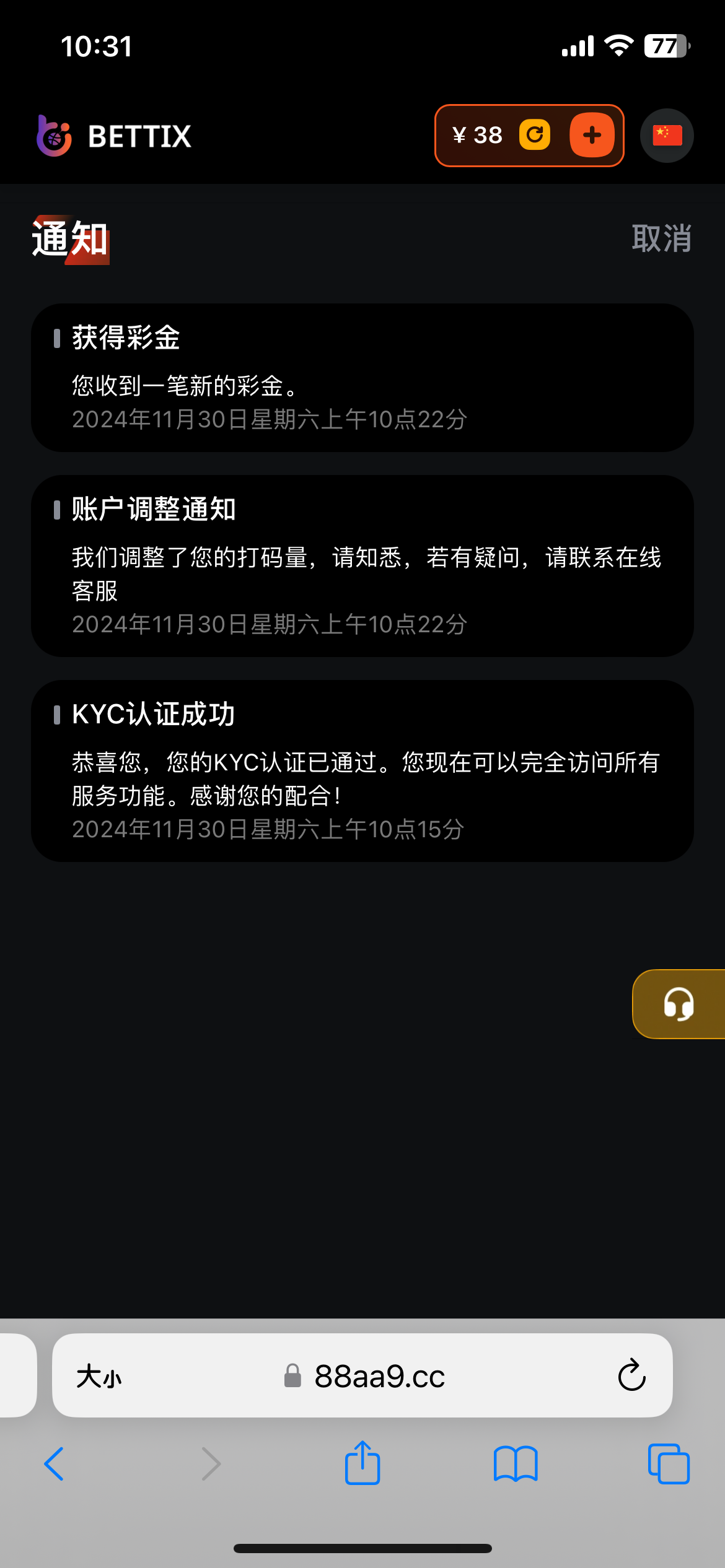Go back in Safari
725x1568 pixels.
(54, 1464)
